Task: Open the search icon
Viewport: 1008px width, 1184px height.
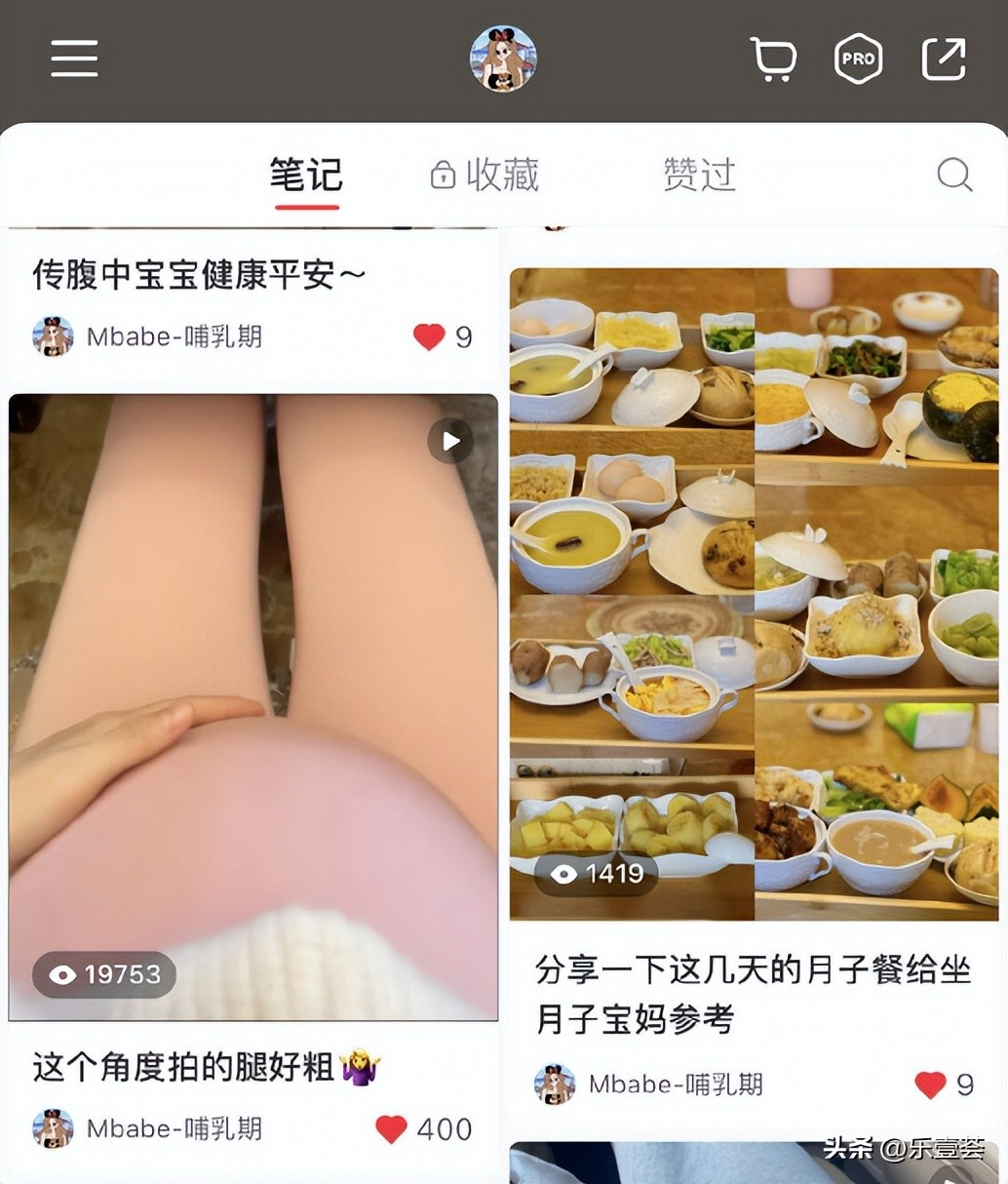Action: click(x=954, y=176)
